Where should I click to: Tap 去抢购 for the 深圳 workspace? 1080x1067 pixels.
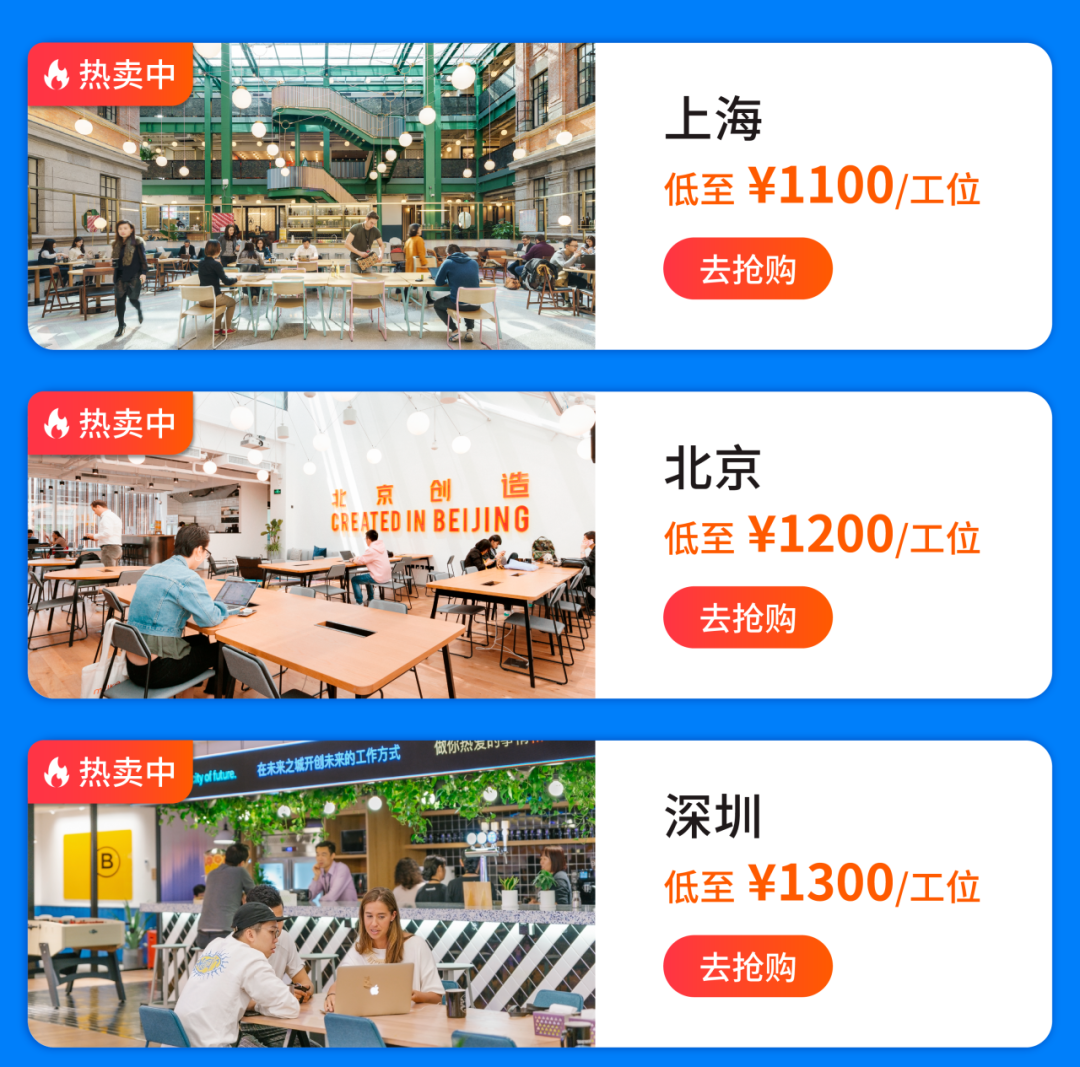[x=747, y=967]
